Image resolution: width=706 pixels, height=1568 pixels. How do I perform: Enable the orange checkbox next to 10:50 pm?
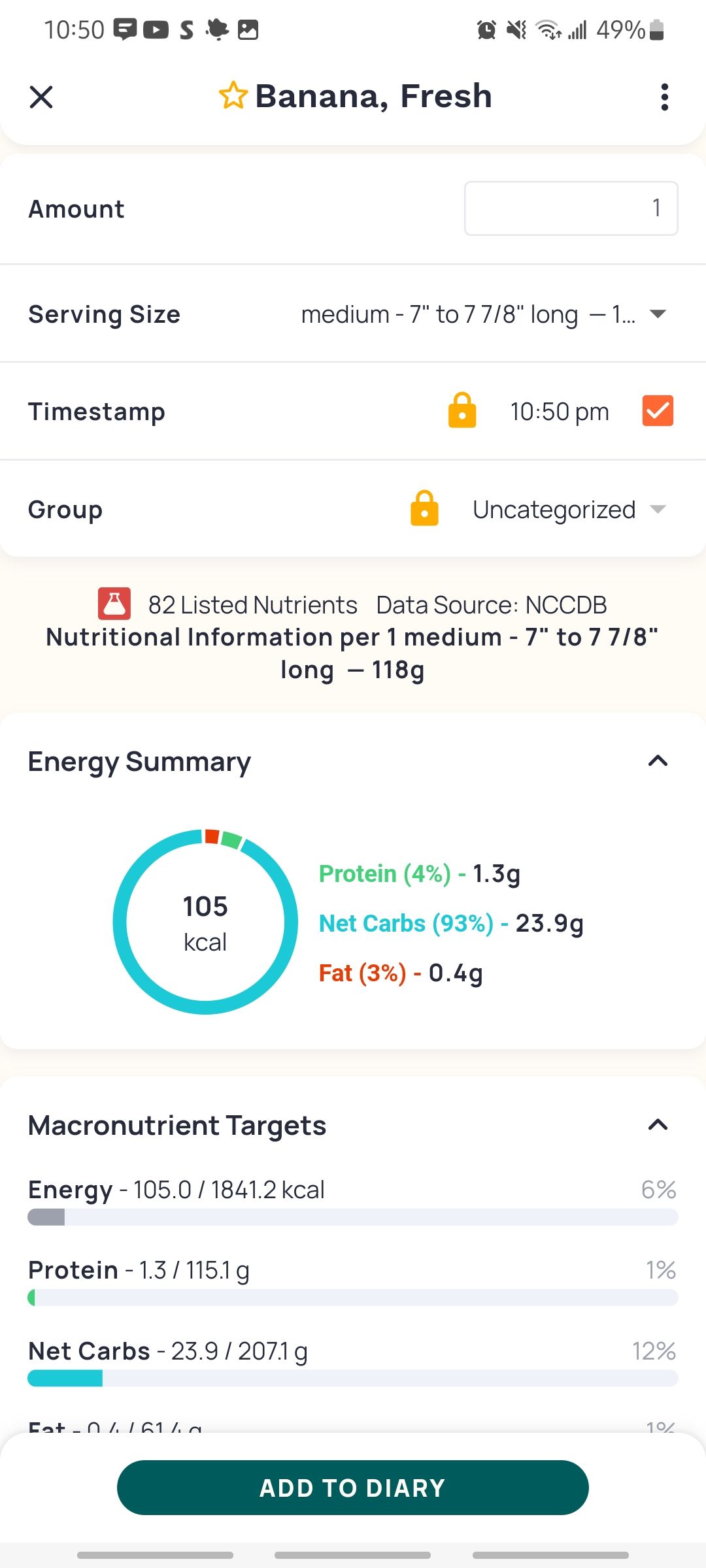[x=658, y=410]
